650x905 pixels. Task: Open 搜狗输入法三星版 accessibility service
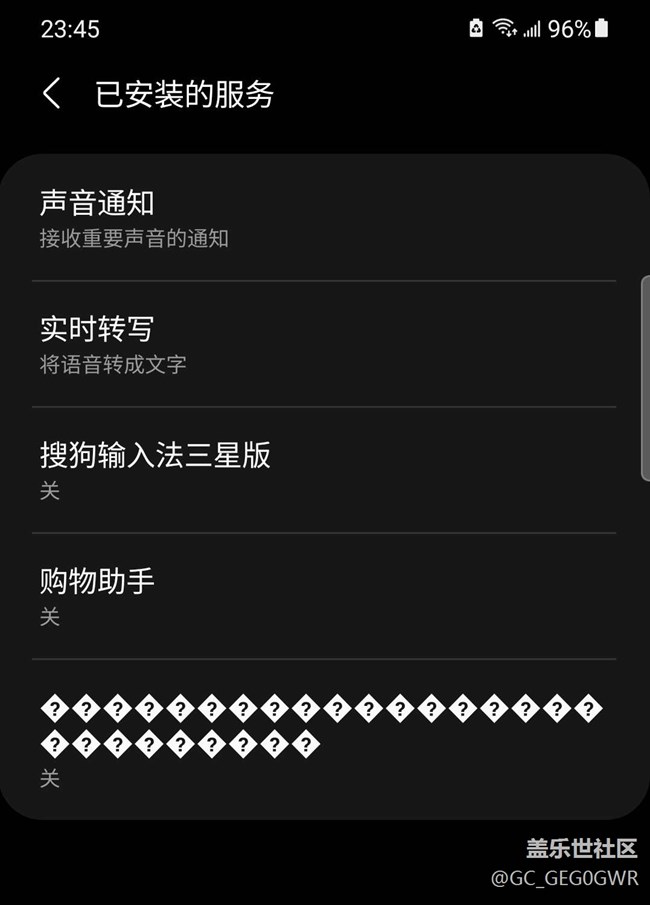(324, 470)
